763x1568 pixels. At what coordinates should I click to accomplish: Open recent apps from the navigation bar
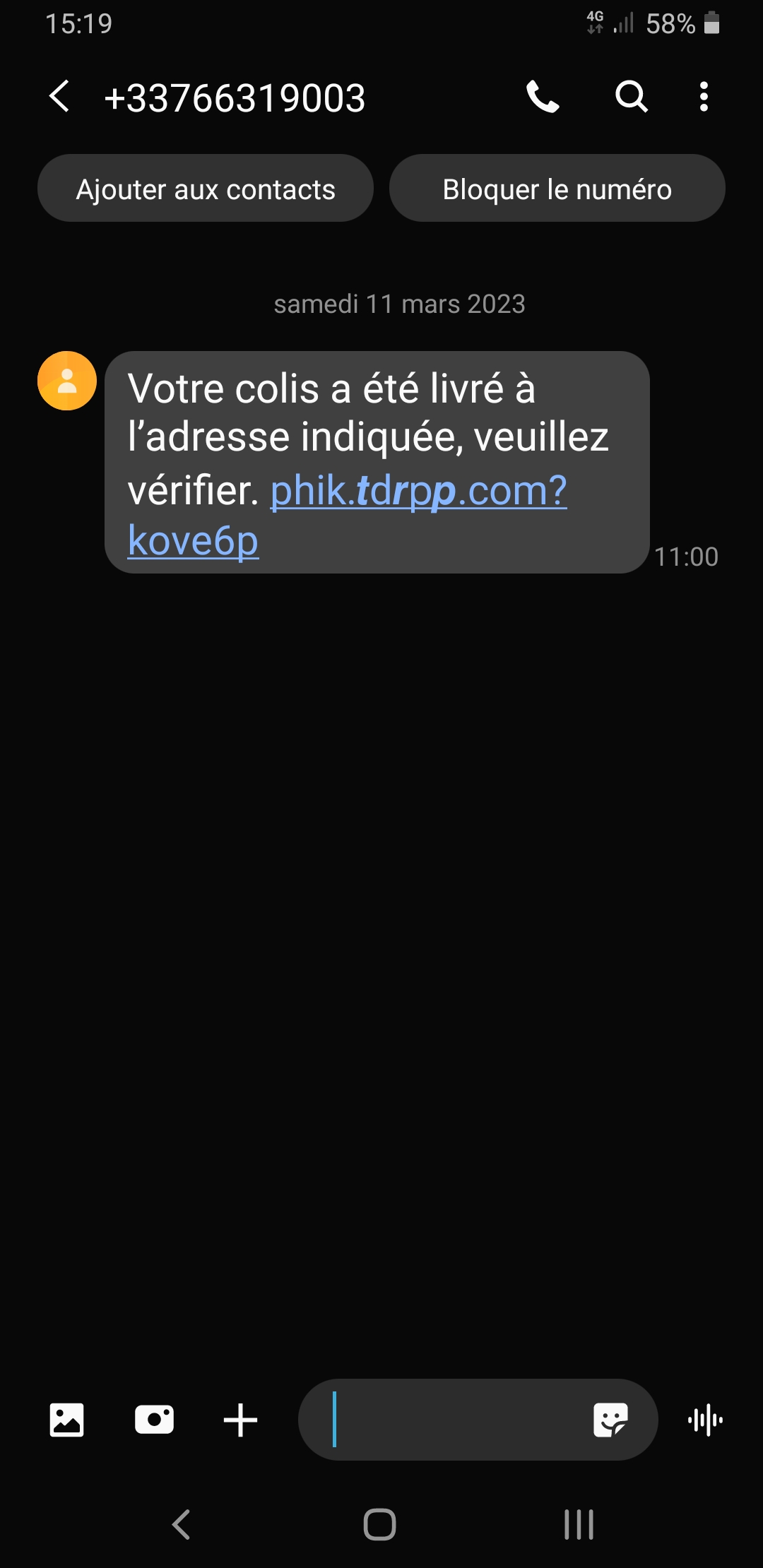click(x=579, y=1524)
